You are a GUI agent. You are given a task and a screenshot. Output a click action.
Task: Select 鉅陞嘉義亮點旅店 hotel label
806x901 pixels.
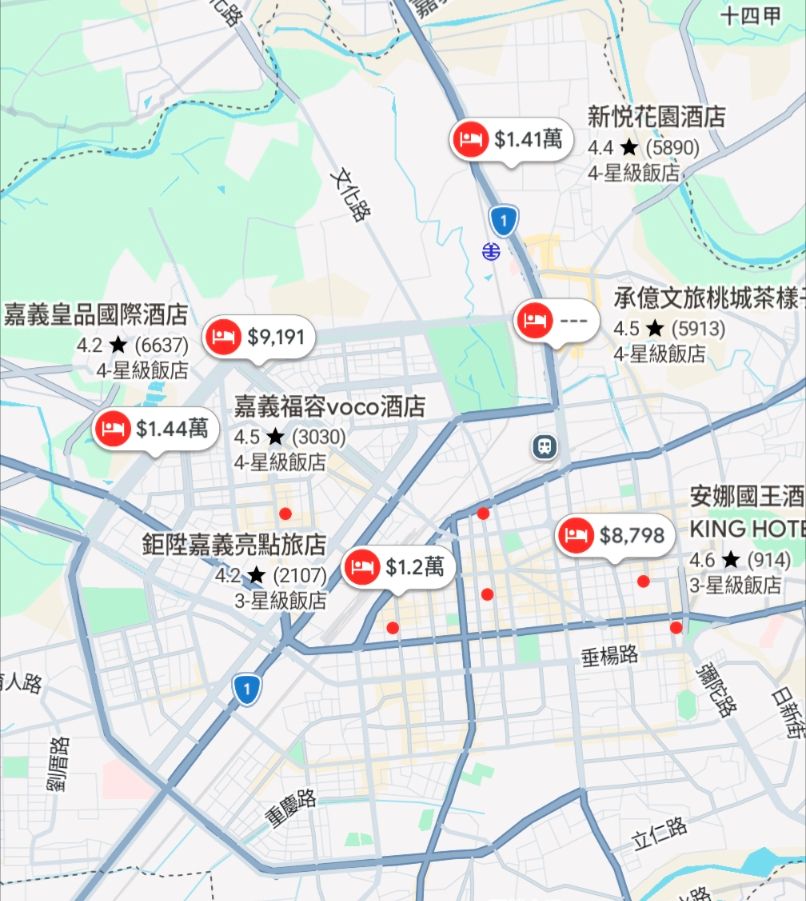(234, 545)
